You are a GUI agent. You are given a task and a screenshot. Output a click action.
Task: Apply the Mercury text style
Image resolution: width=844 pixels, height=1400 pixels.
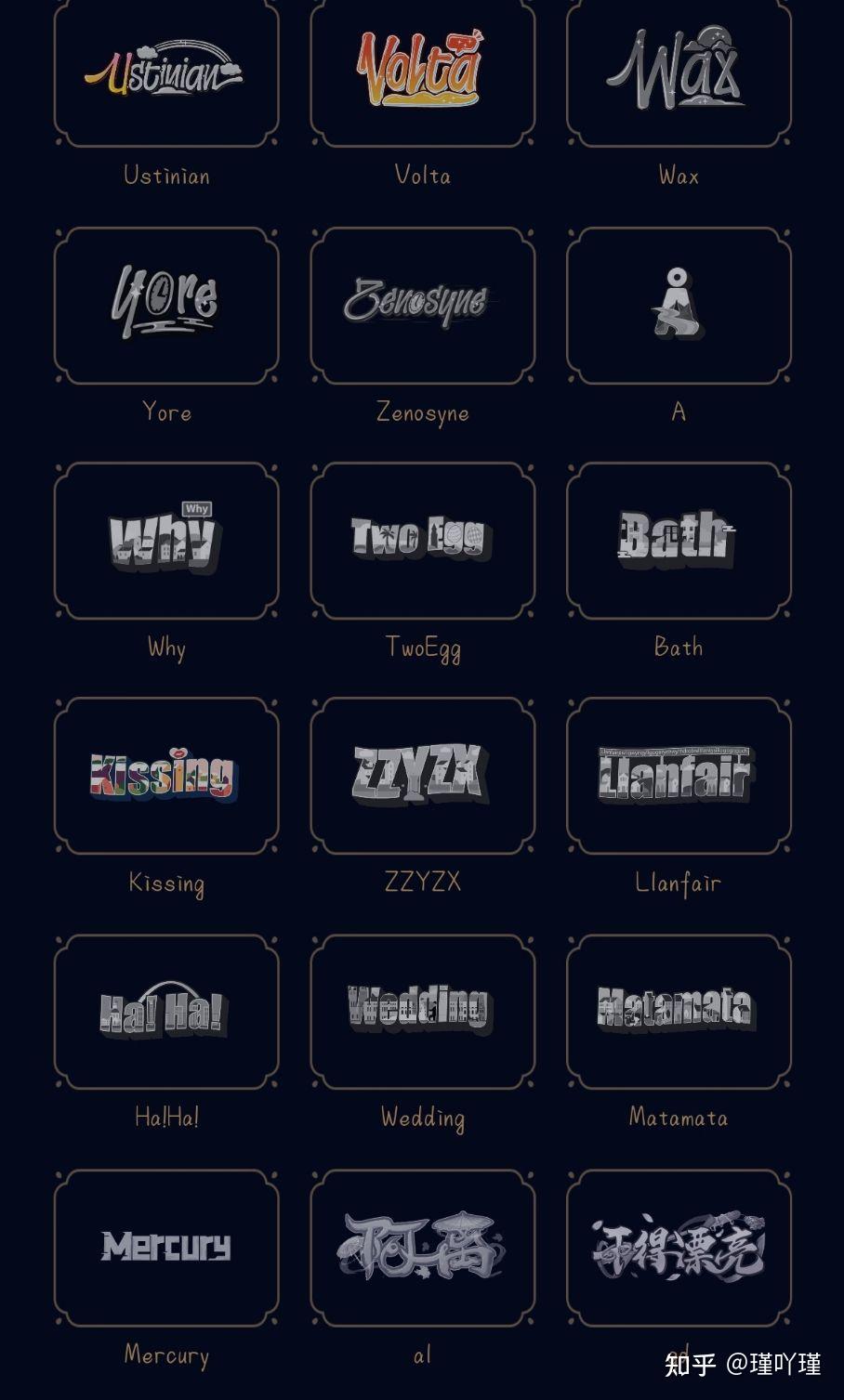(166, 1247)
